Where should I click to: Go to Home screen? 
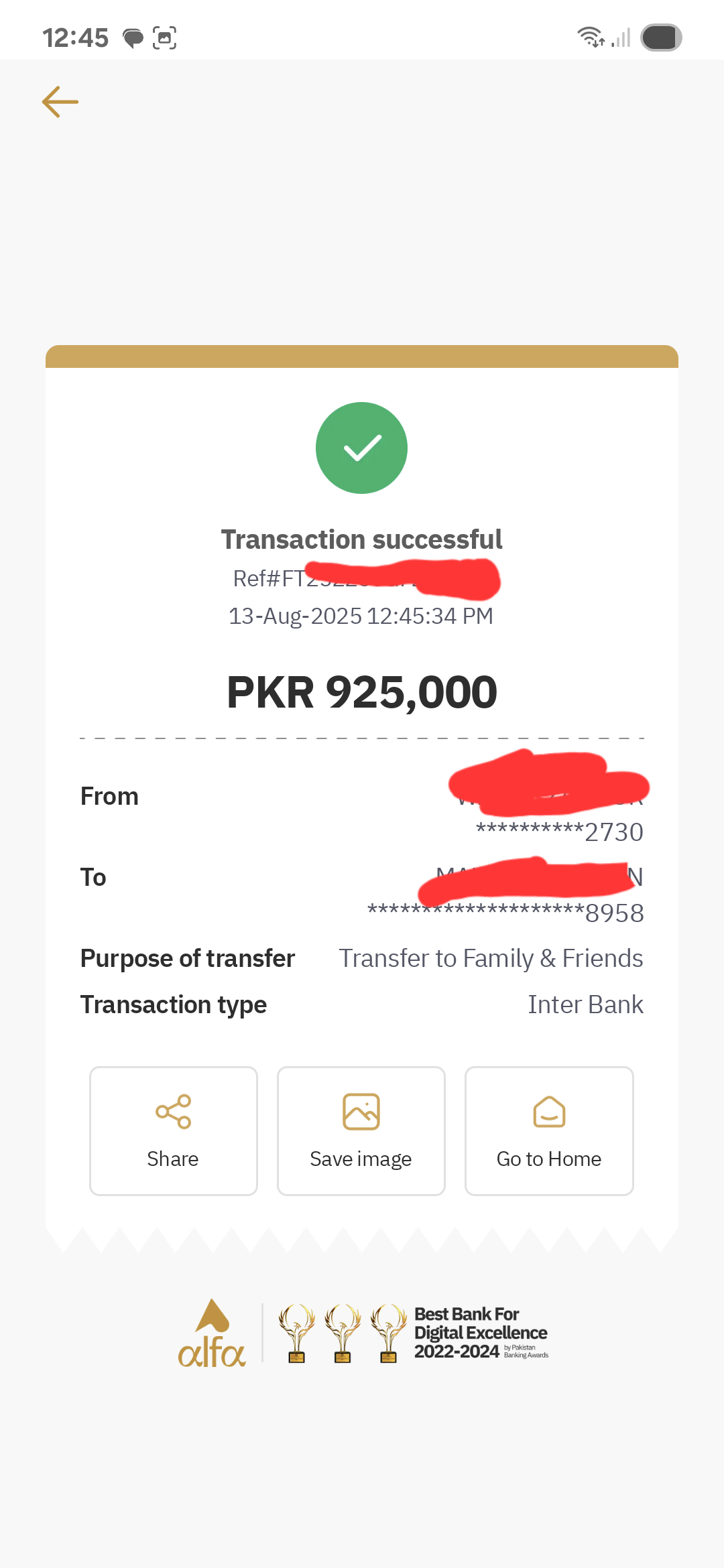click(549, 1130)
